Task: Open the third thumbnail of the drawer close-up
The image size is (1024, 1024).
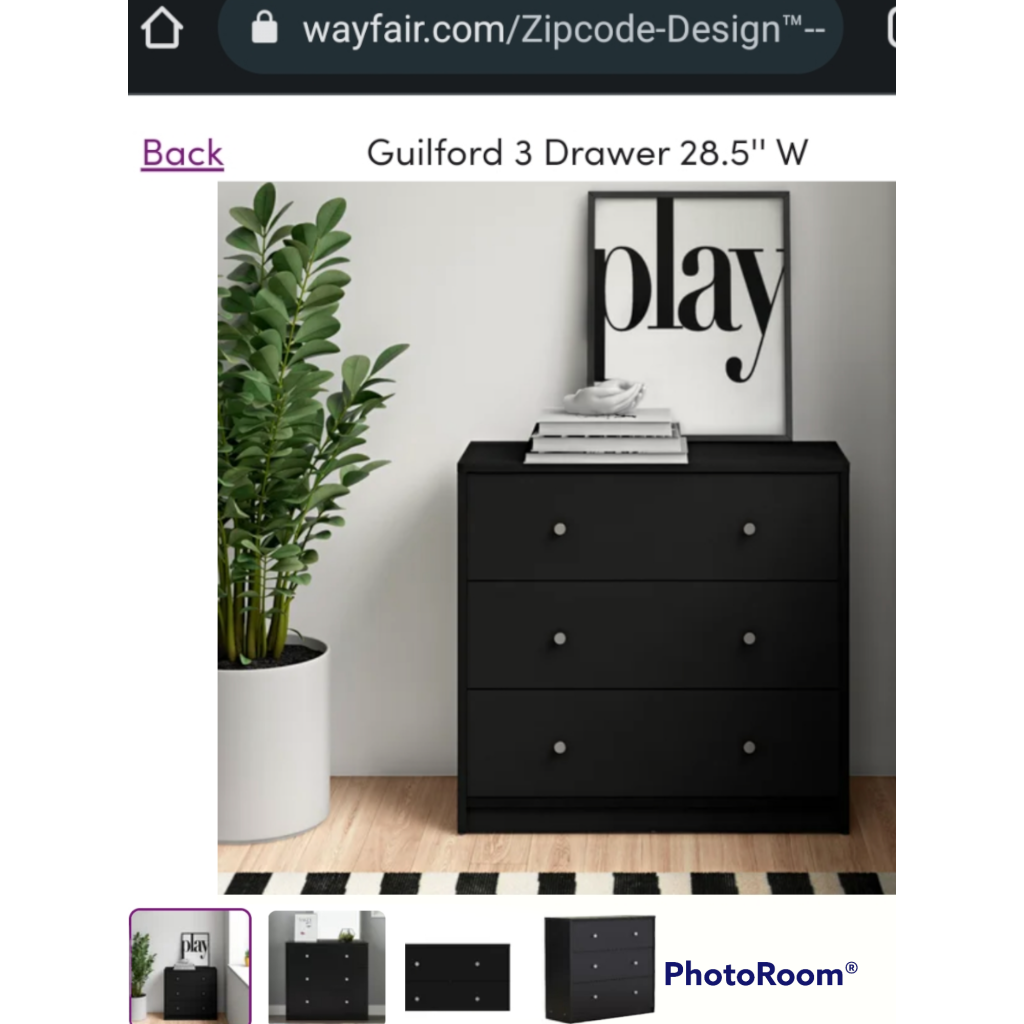Action: coord(457,976)
